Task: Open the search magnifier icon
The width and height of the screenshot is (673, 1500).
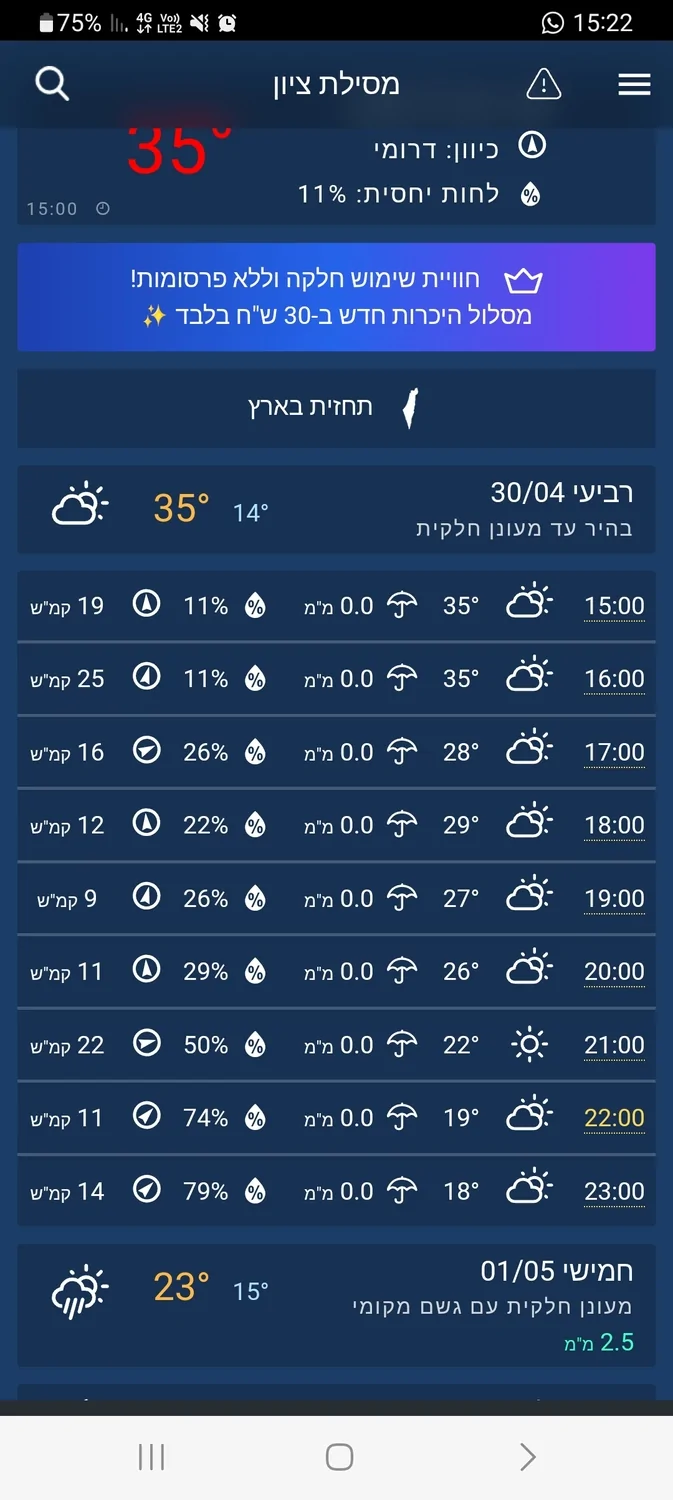Action: point(52,84)
